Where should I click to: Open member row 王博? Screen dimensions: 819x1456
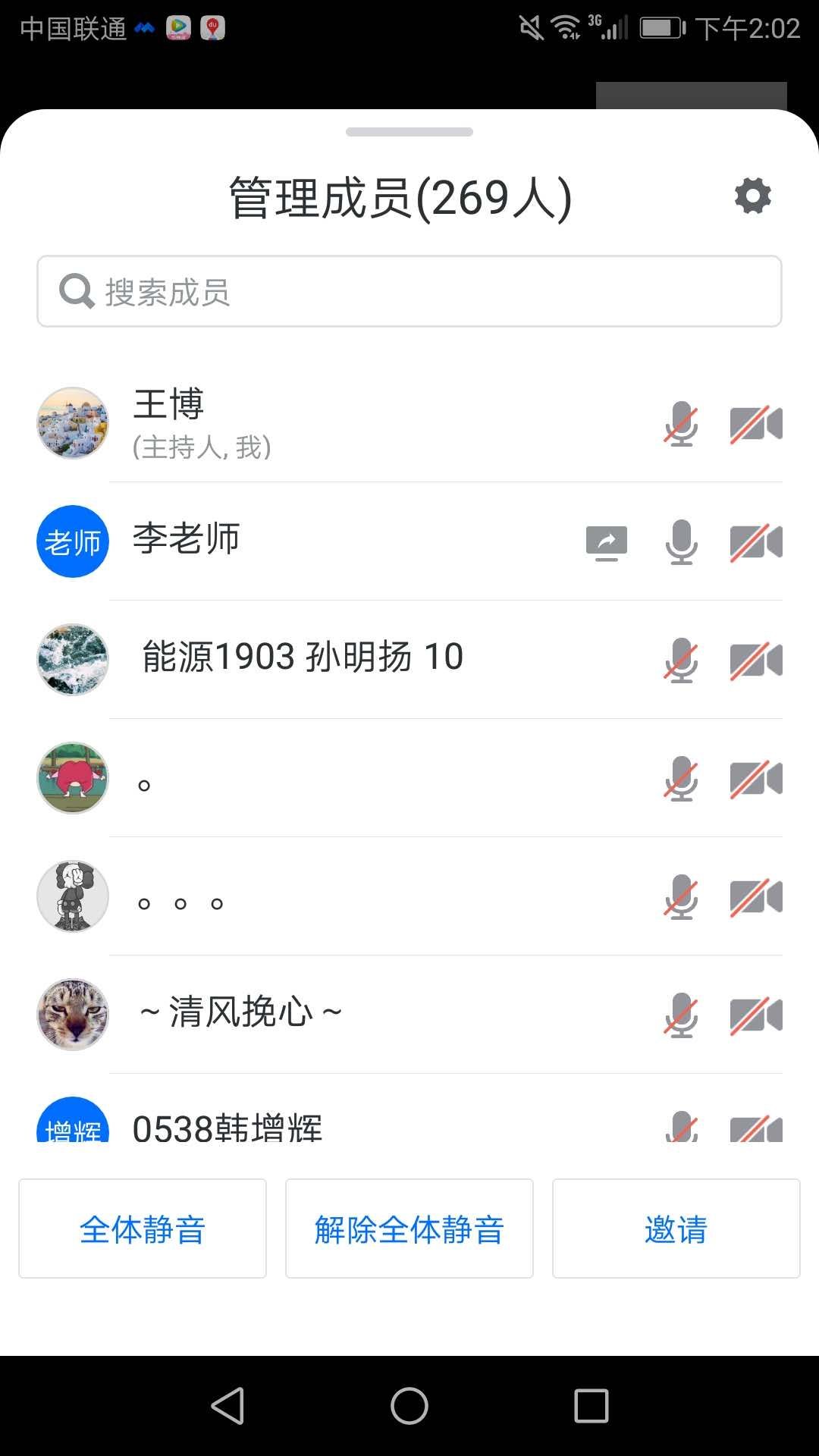click(x=303, y=423)
